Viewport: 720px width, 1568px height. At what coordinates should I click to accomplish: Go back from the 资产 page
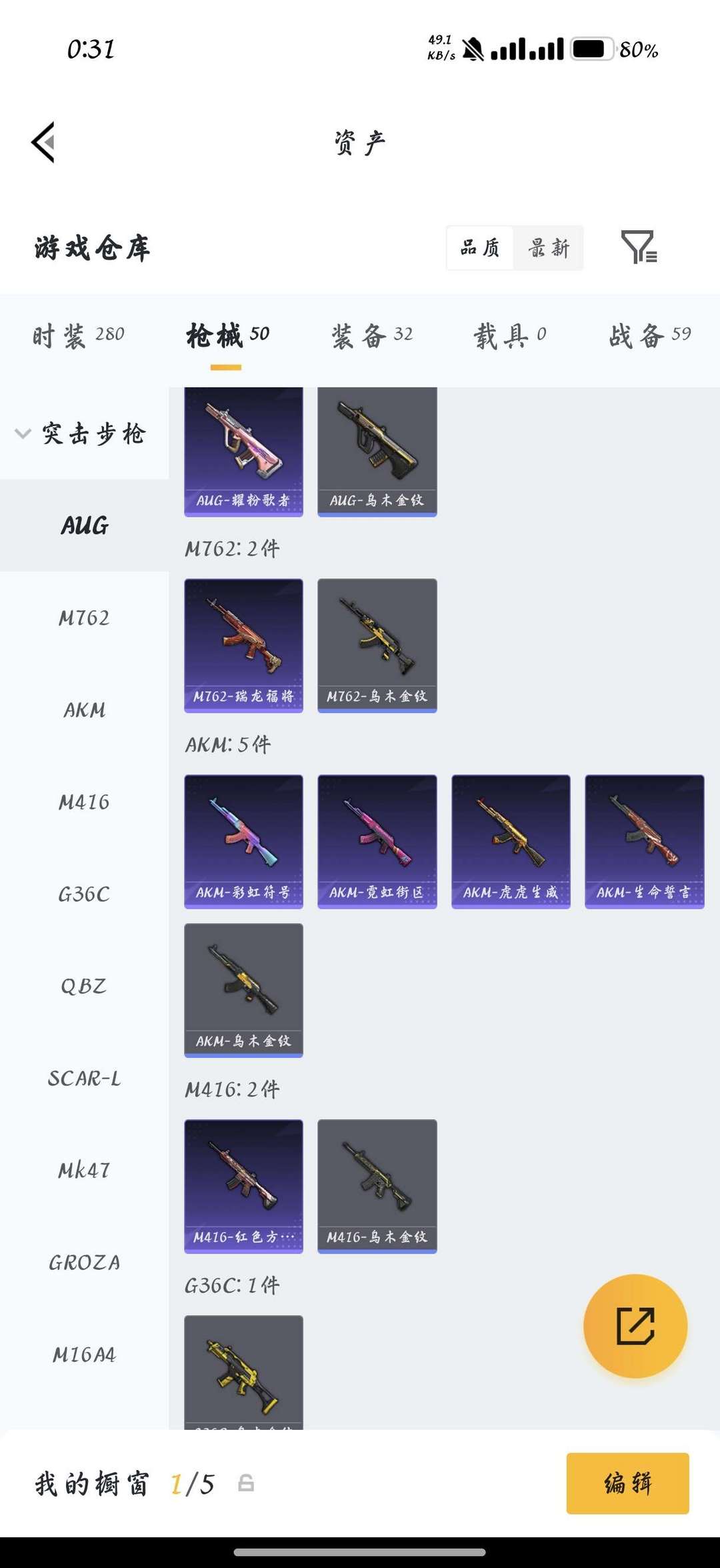(43, 142)
